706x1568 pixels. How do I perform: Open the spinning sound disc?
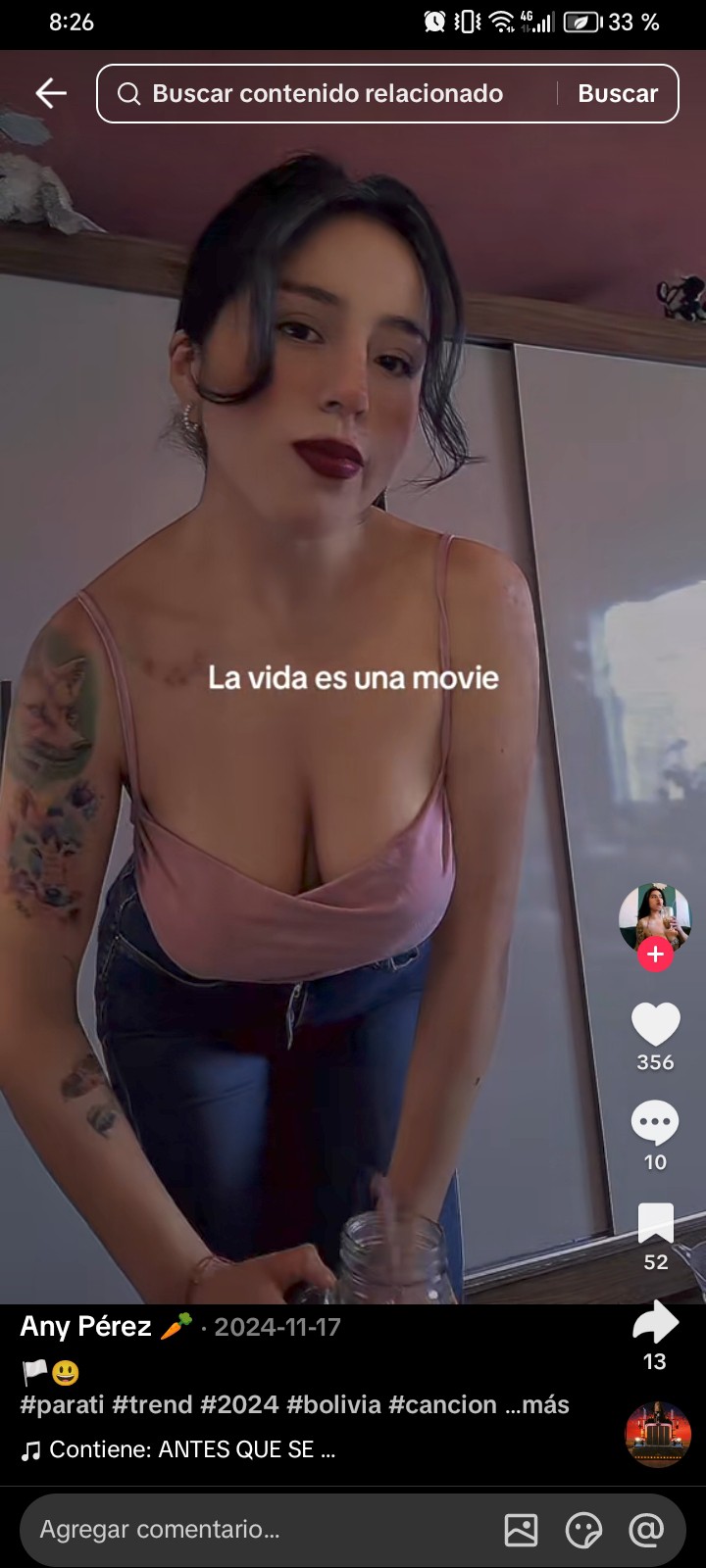657,1435
